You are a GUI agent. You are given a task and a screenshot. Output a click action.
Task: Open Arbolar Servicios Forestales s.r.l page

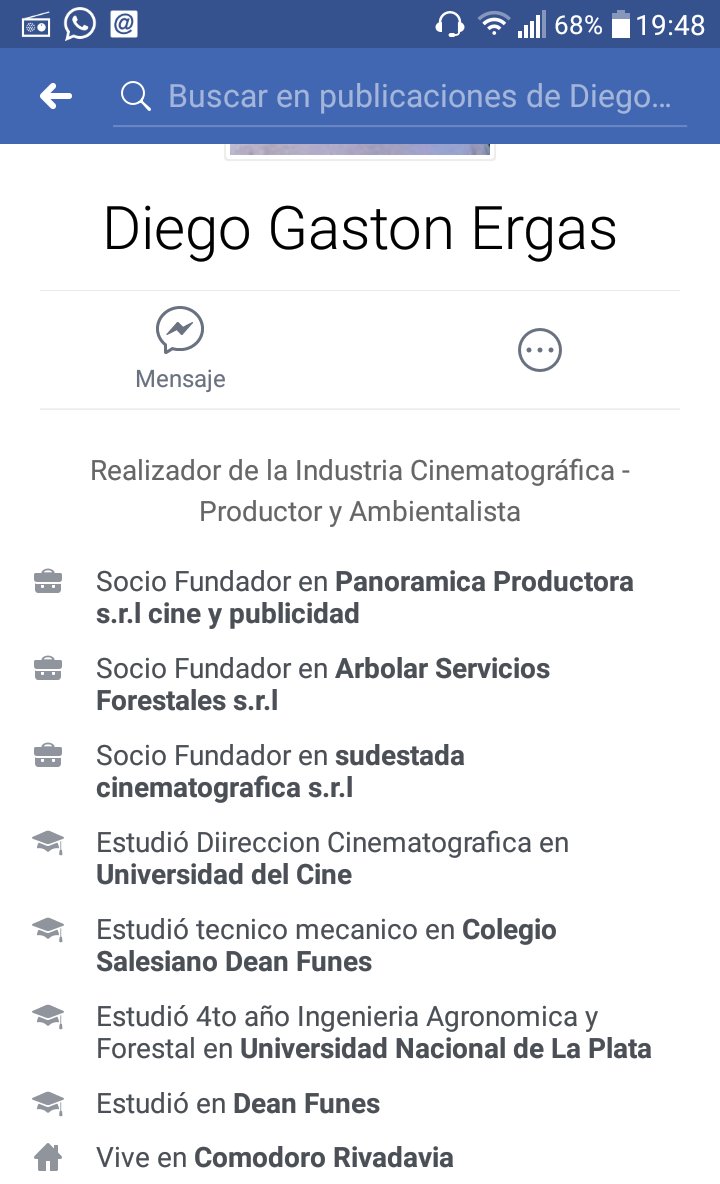click(x=441, y=669)
